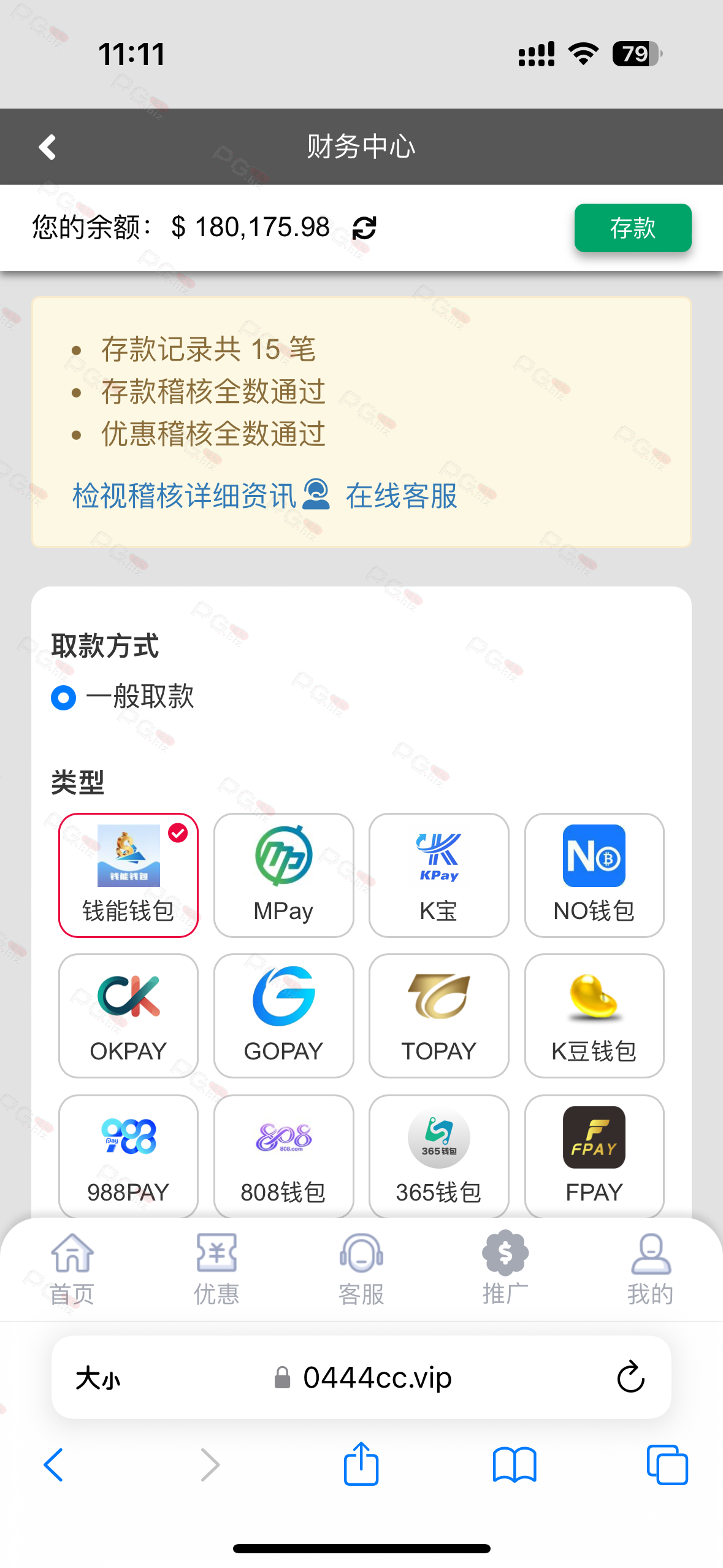This screenshot has height=1568, width=723.
Task: Select K豆钱包 option
Action: point(594,1015)
